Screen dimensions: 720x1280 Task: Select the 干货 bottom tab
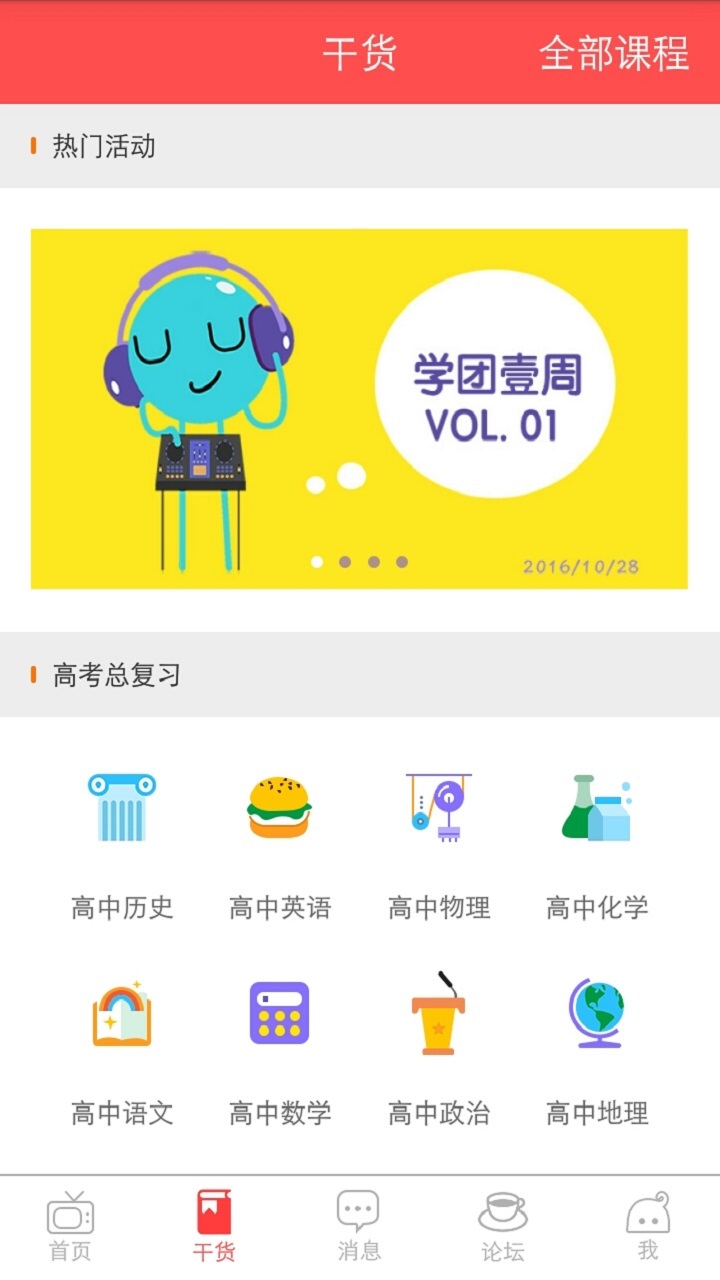(x=214, y=1226)
